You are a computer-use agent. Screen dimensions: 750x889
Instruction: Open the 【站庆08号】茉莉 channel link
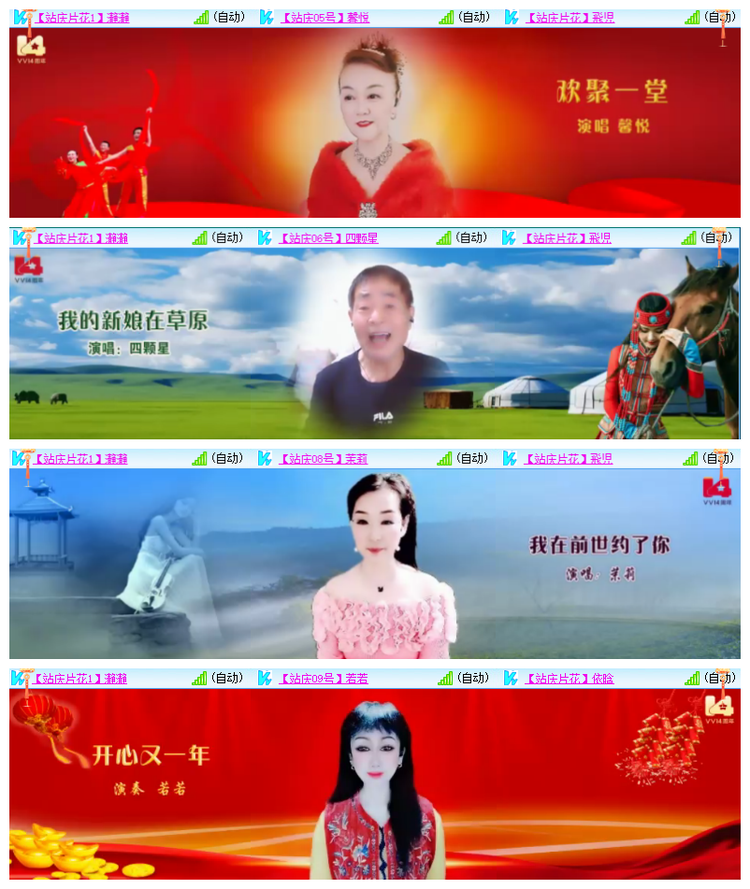[x=322, y=457]
